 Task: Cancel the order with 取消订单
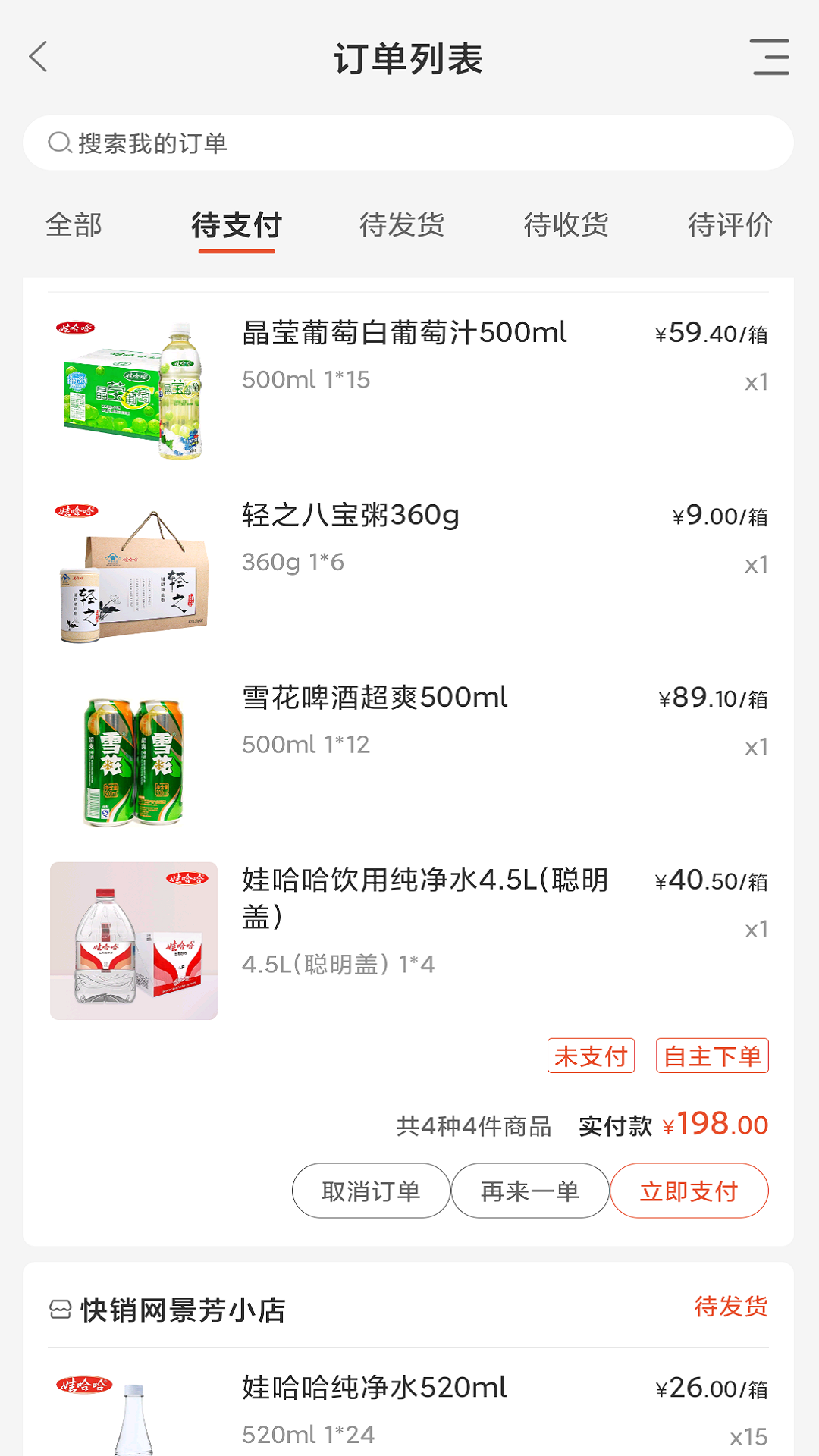pos(371,1191)
